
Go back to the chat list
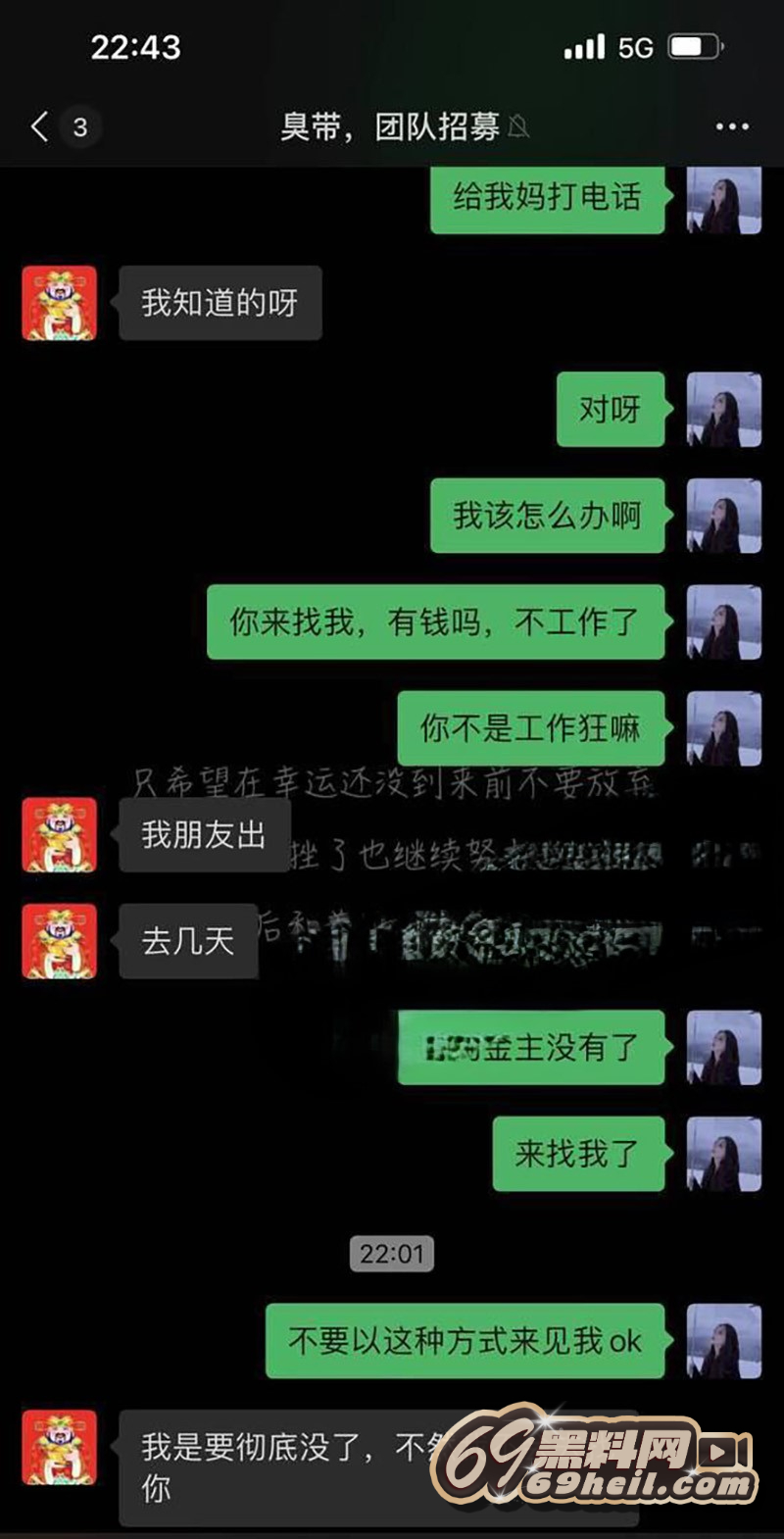39,126
